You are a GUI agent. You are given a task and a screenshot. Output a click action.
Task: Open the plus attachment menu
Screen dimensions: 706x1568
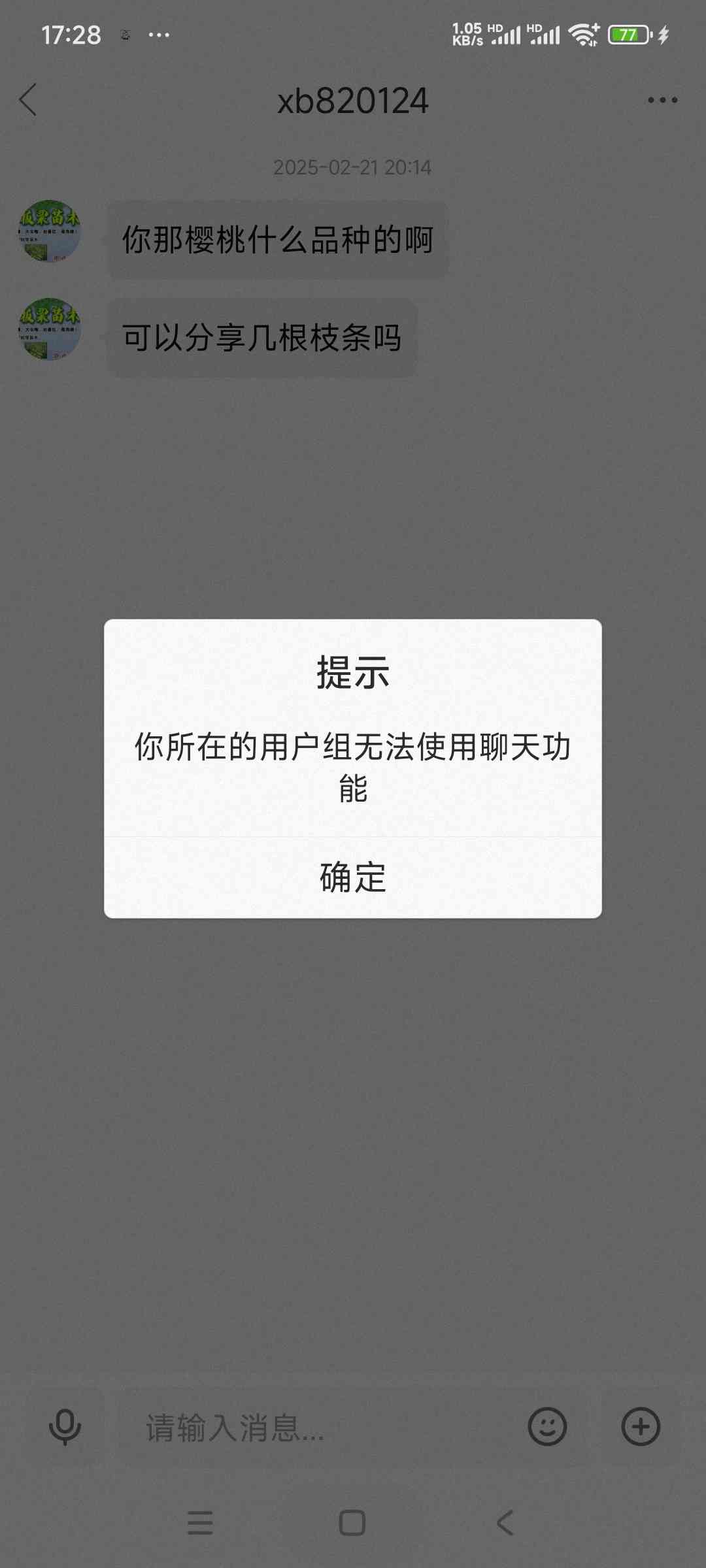(x=641, y=1426)
